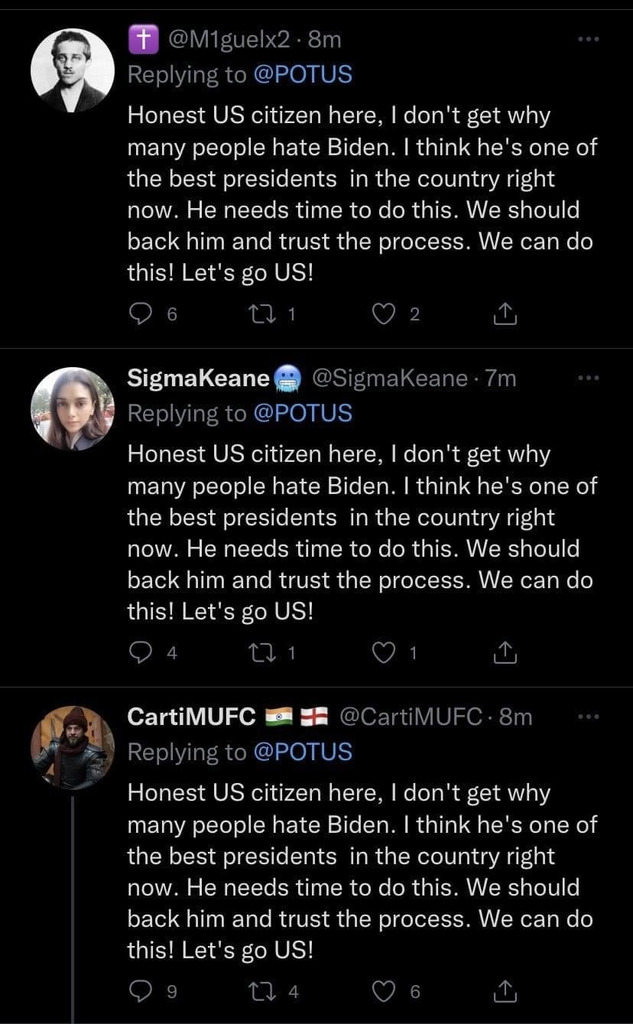Retweet @M1guelx2's tweet

coord(258,314)
